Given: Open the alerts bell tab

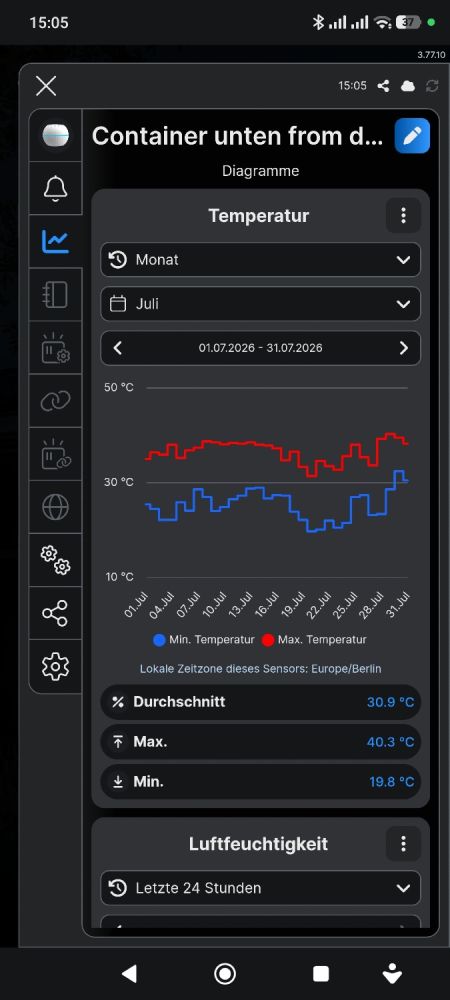Looking at the screenshot, I should [55, 188].
